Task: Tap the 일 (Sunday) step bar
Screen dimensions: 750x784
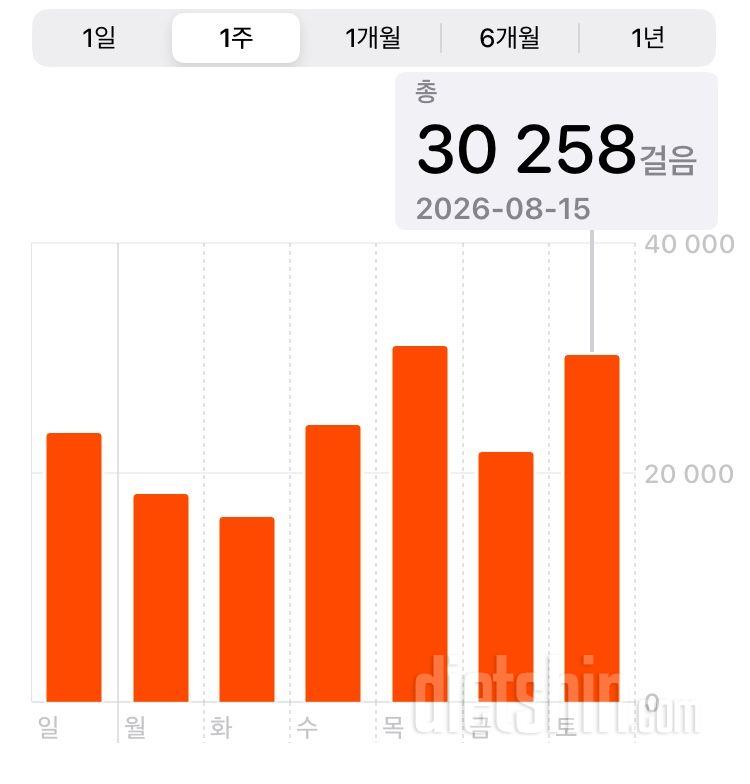Action: pos(74,568)
